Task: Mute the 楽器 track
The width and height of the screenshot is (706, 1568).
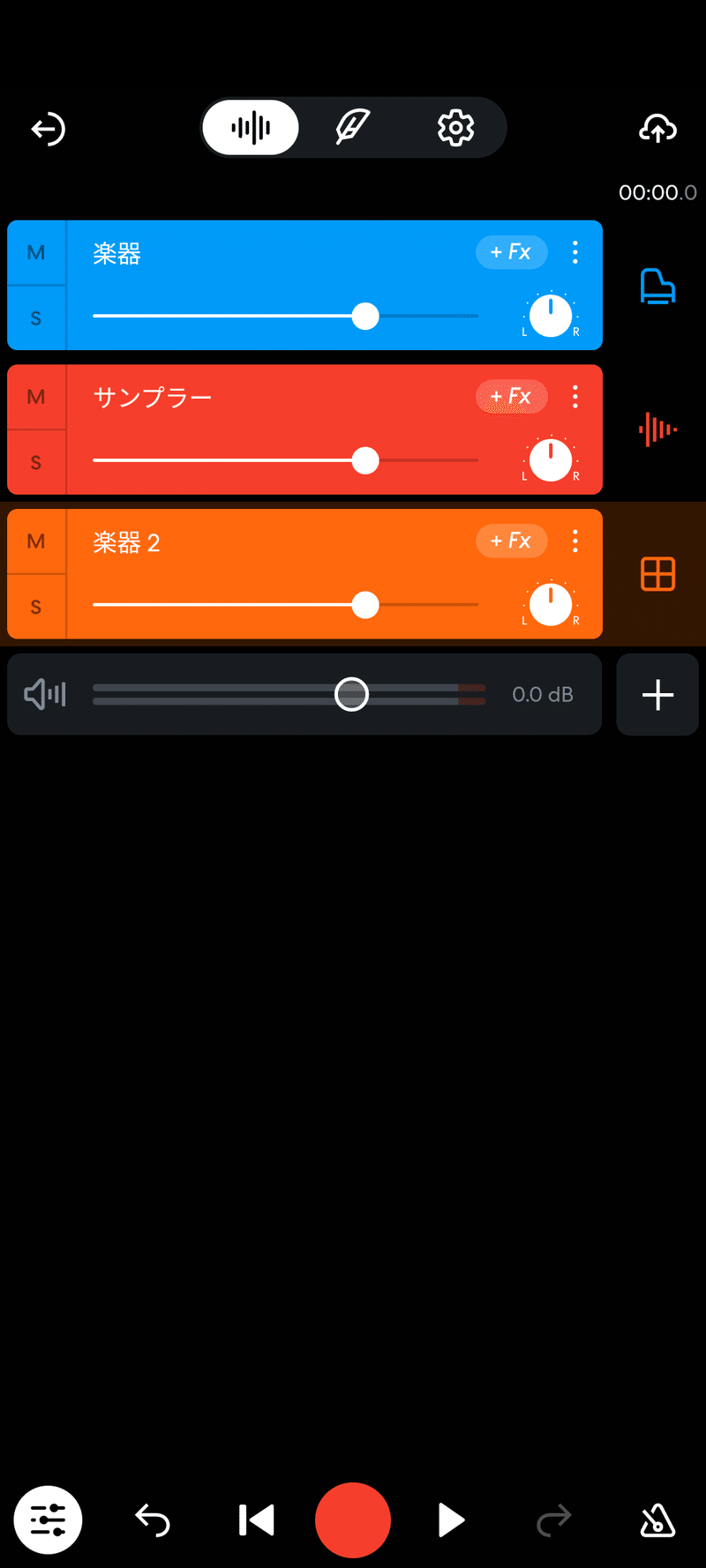Action: coord(36,253)
